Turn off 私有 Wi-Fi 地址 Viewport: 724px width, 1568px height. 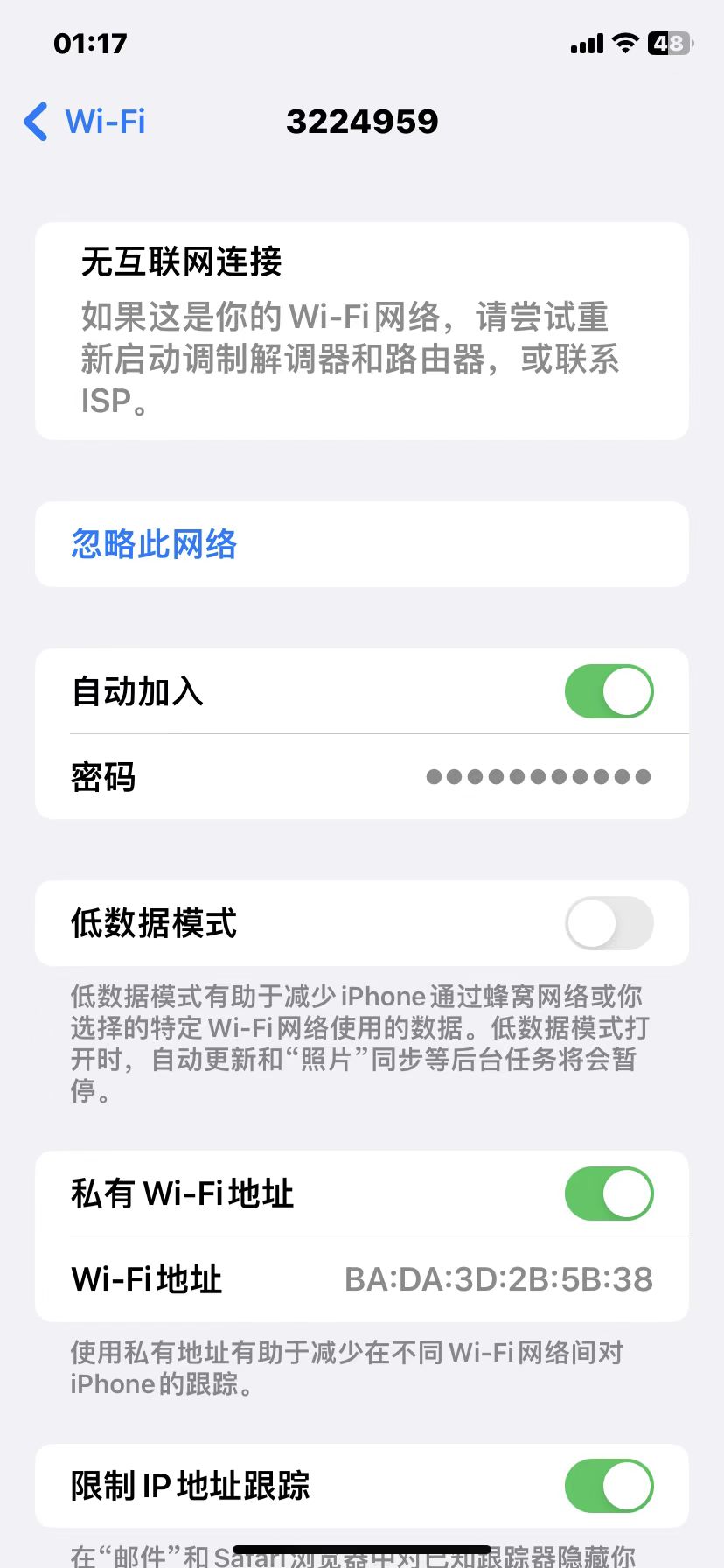609,1193
